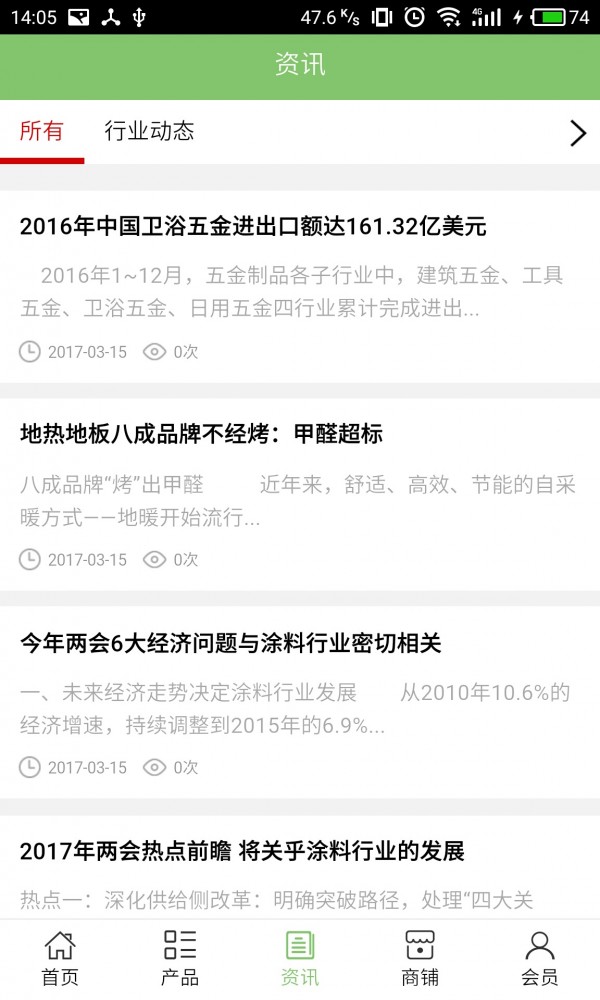Switch to the 行业动态 tab
Screen dimensions: 600x1000
[x=149, y=131]
